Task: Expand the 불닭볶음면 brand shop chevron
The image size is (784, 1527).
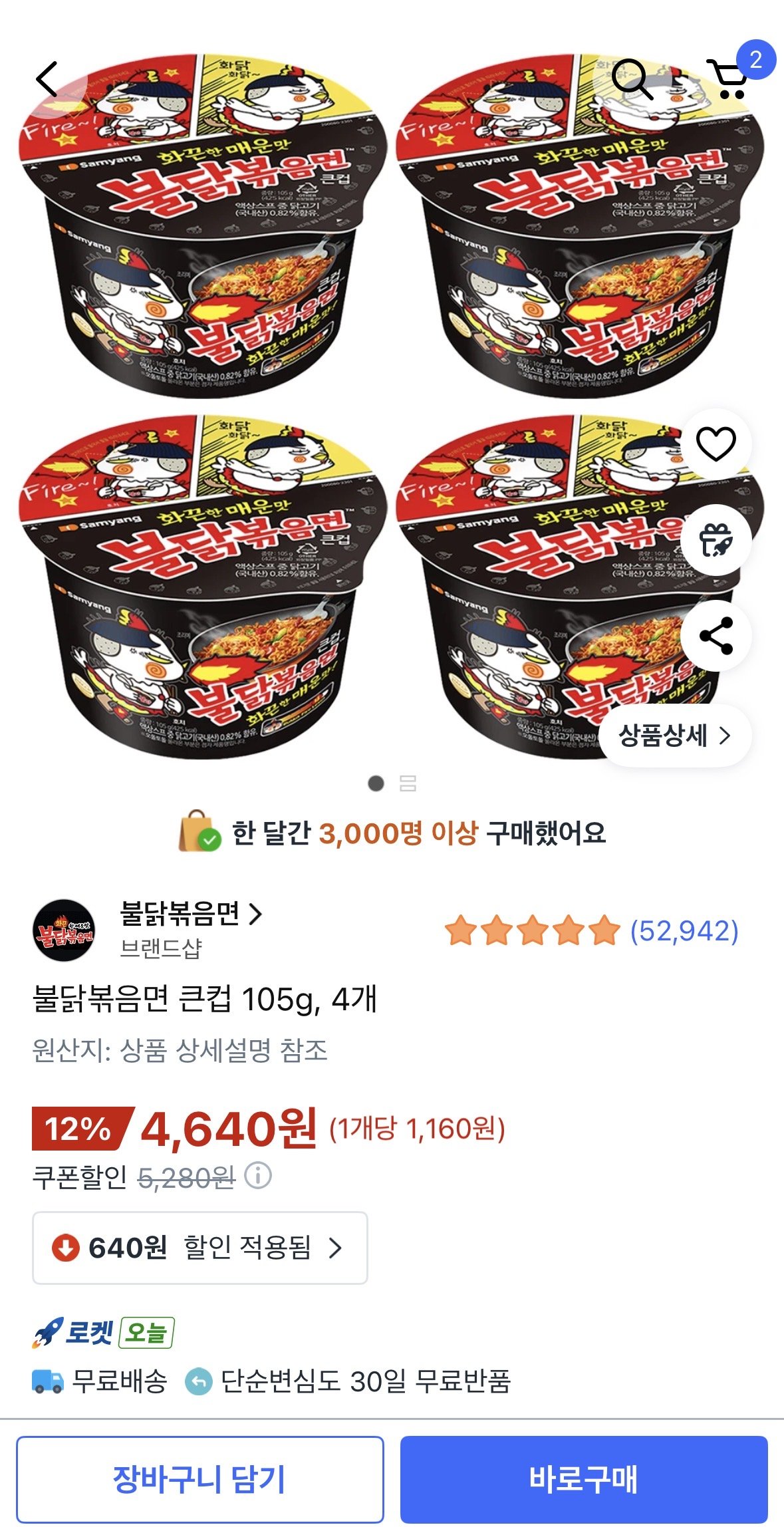Action: (258, 914)
